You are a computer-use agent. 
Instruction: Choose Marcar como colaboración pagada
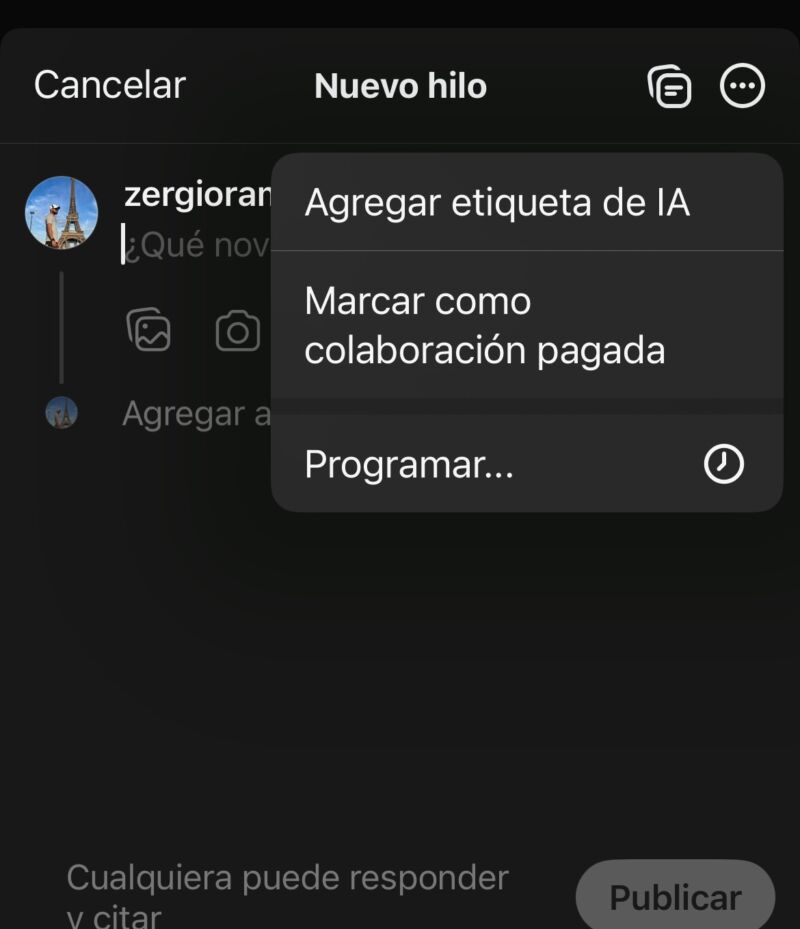click(x=485, y=326)
